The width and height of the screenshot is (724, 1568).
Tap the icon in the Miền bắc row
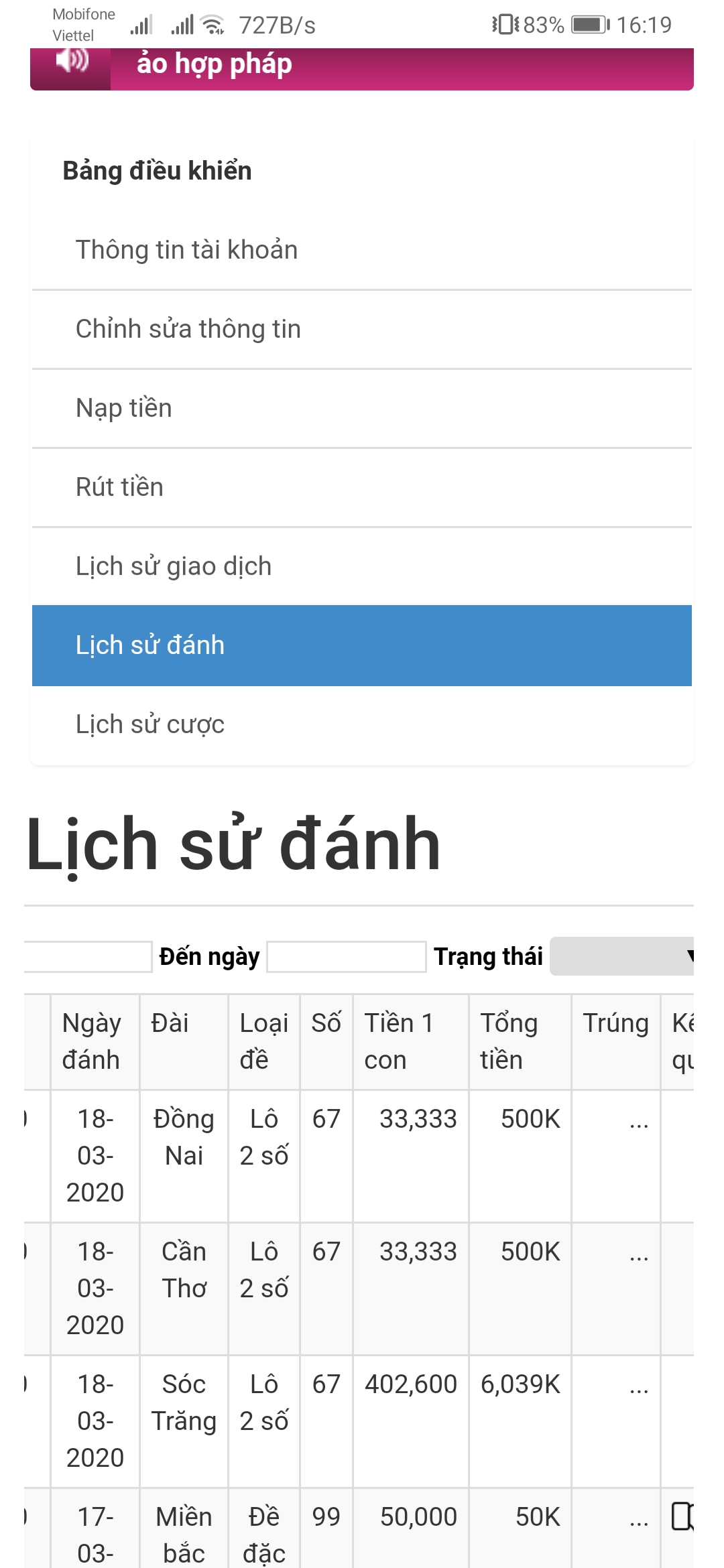point(682,1516)
